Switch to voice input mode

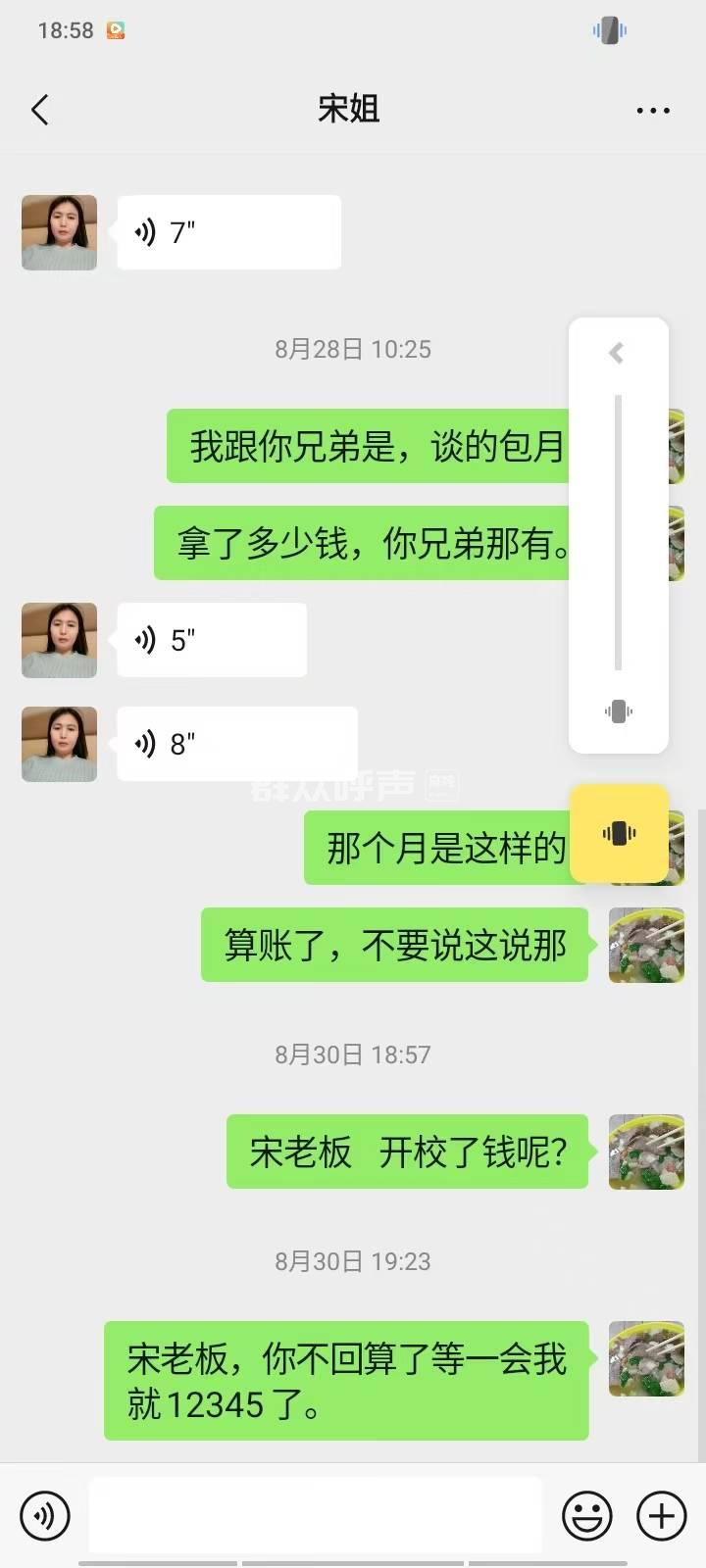point(45,1516)
